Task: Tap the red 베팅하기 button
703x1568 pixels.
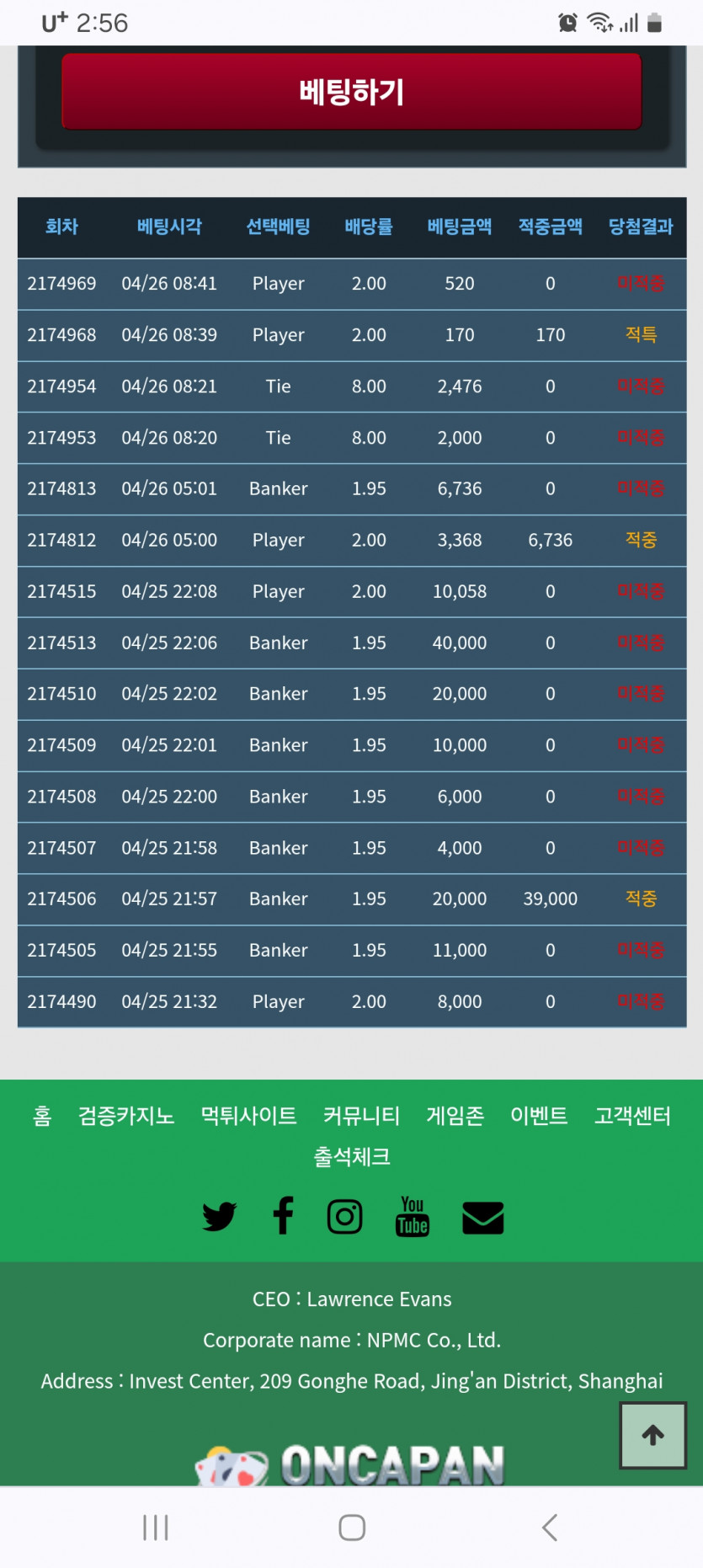Action: 351,92
